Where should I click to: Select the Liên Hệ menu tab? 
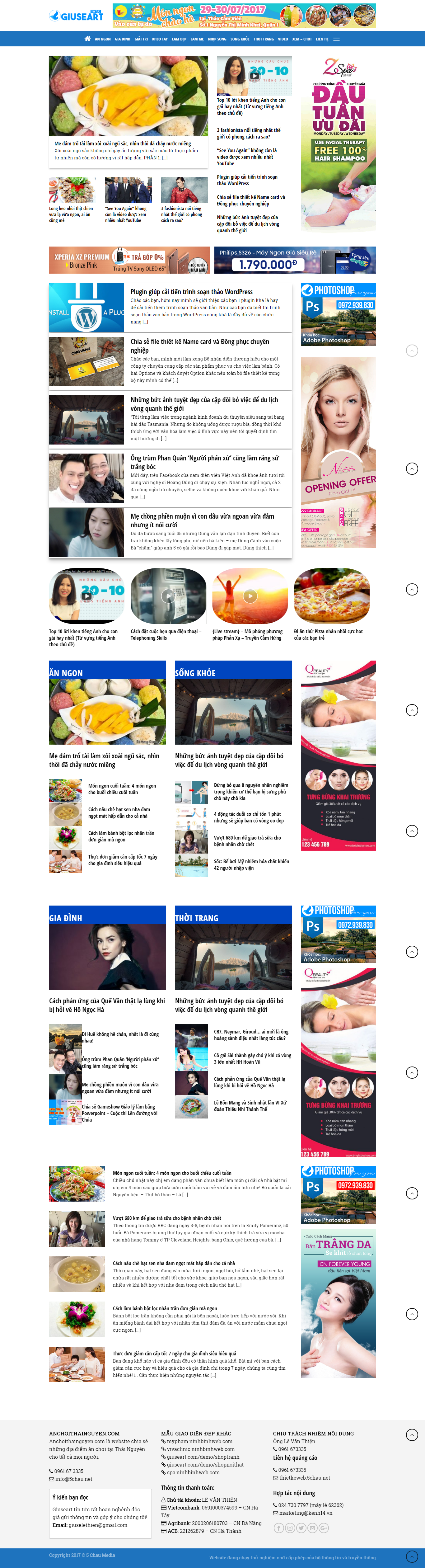322,39
